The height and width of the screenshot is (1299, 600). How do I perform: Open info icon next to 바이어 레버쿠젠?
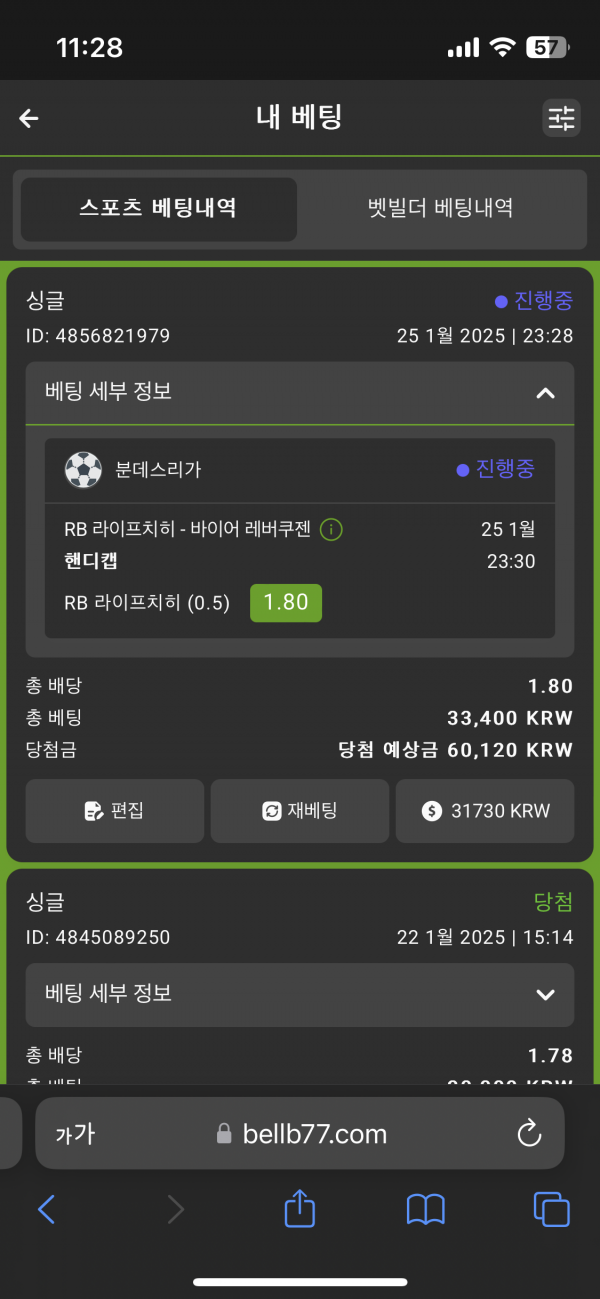tap(331, 530)
